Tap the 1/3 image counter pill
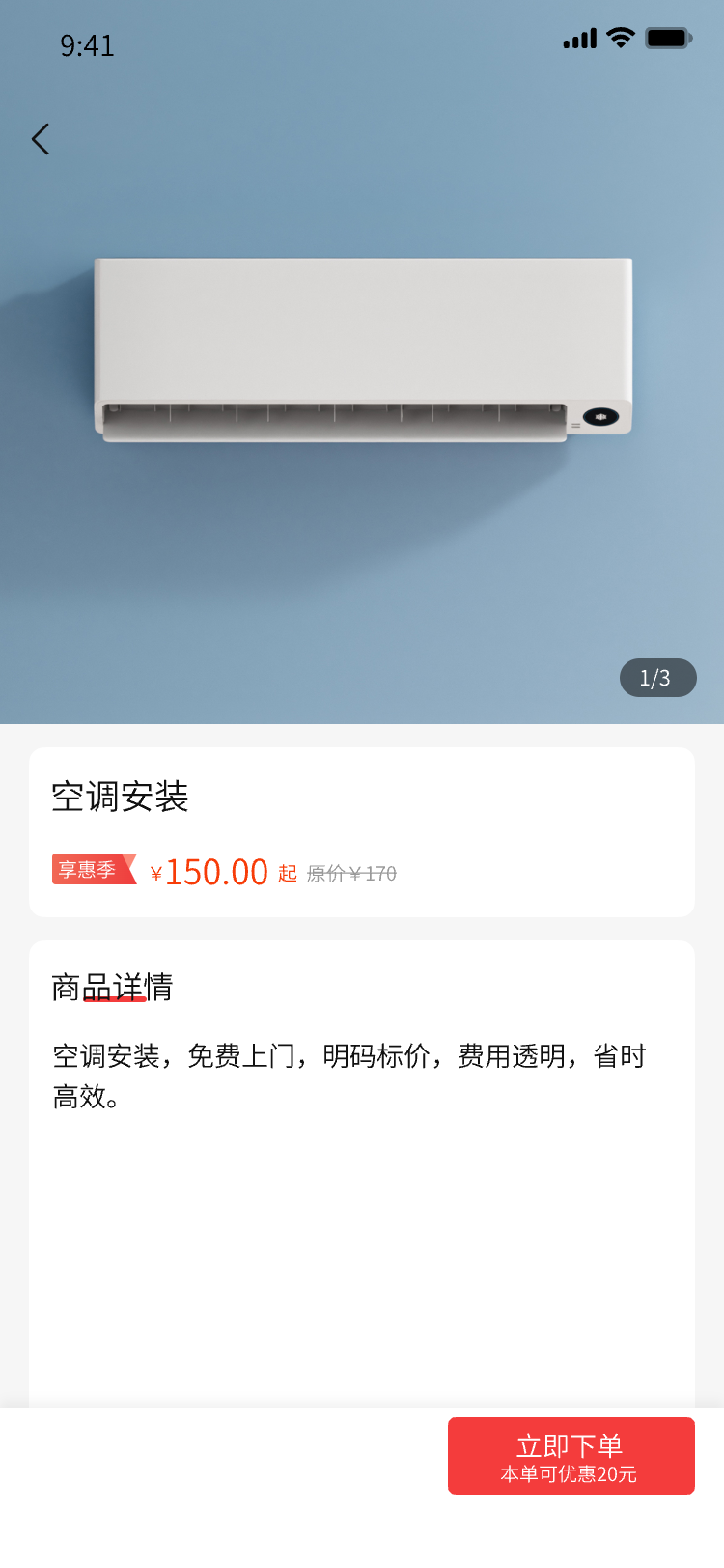 click(657, 678)
